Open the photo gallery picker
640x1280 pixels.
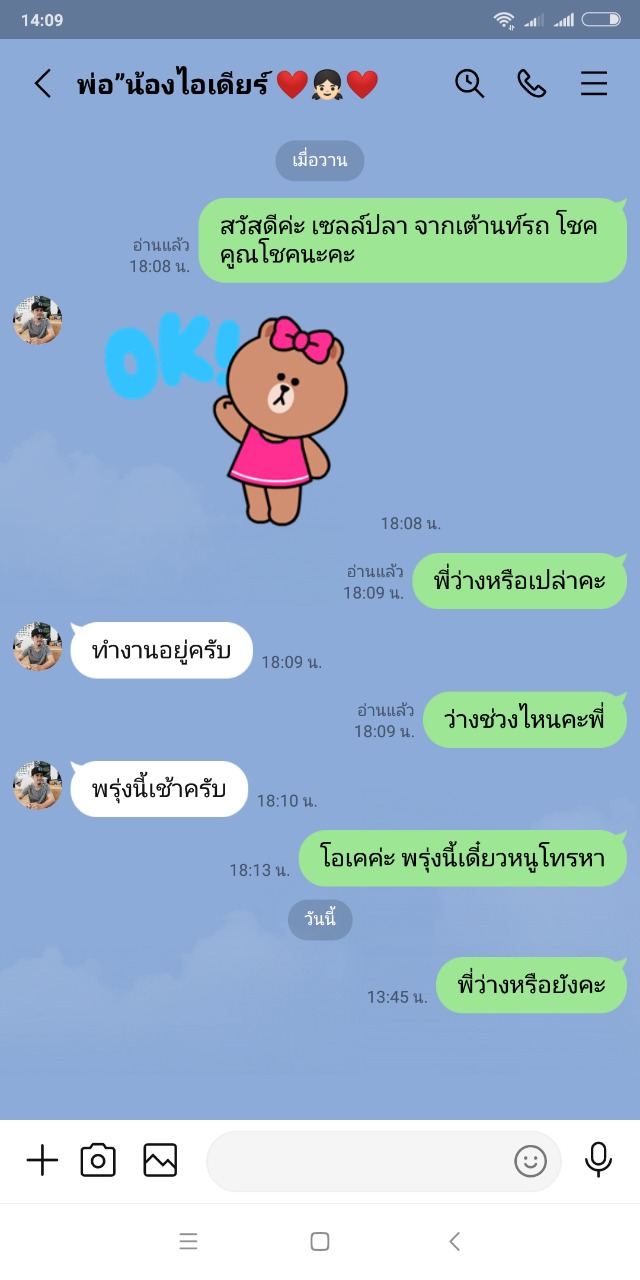tap(160, 1160)
